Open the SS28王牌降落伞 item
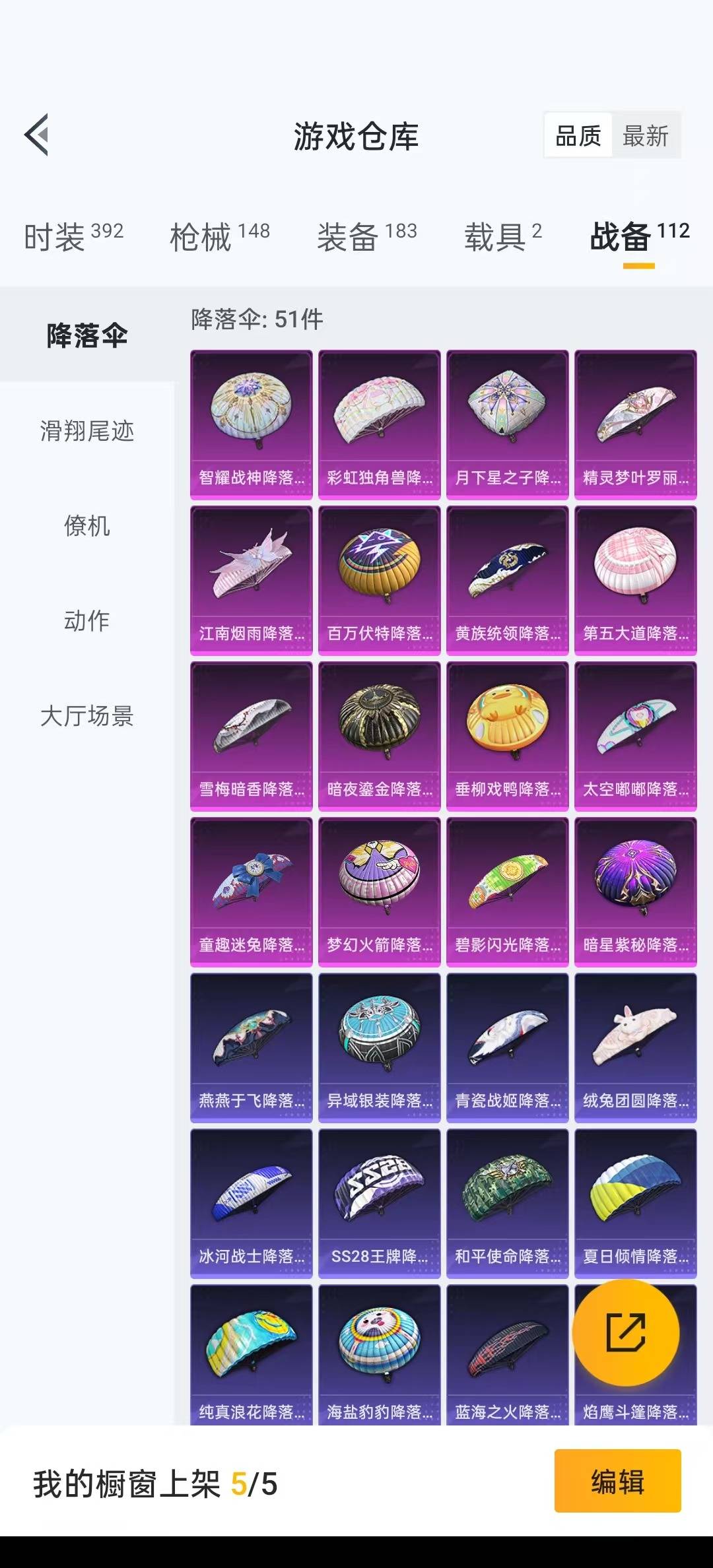 coord(380,1204)
